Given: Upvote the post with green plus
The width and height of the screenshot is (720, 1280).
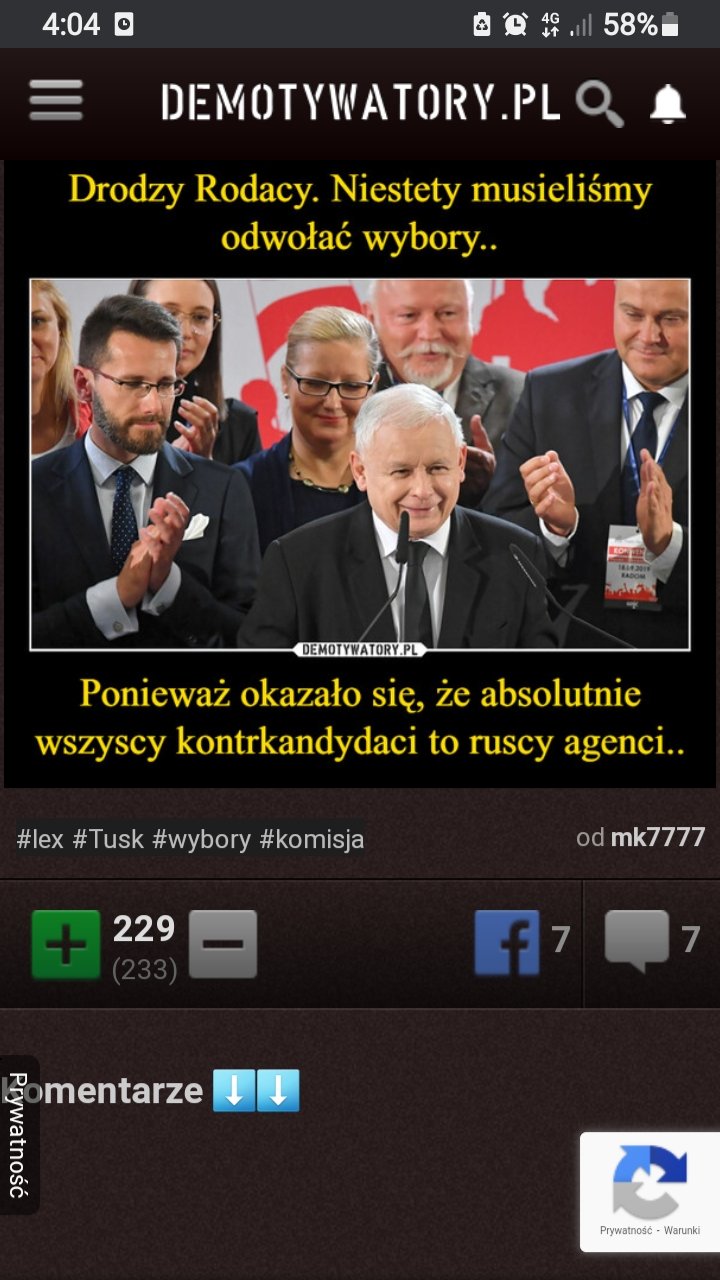Looking at the screenshot, I should [66, 944].
